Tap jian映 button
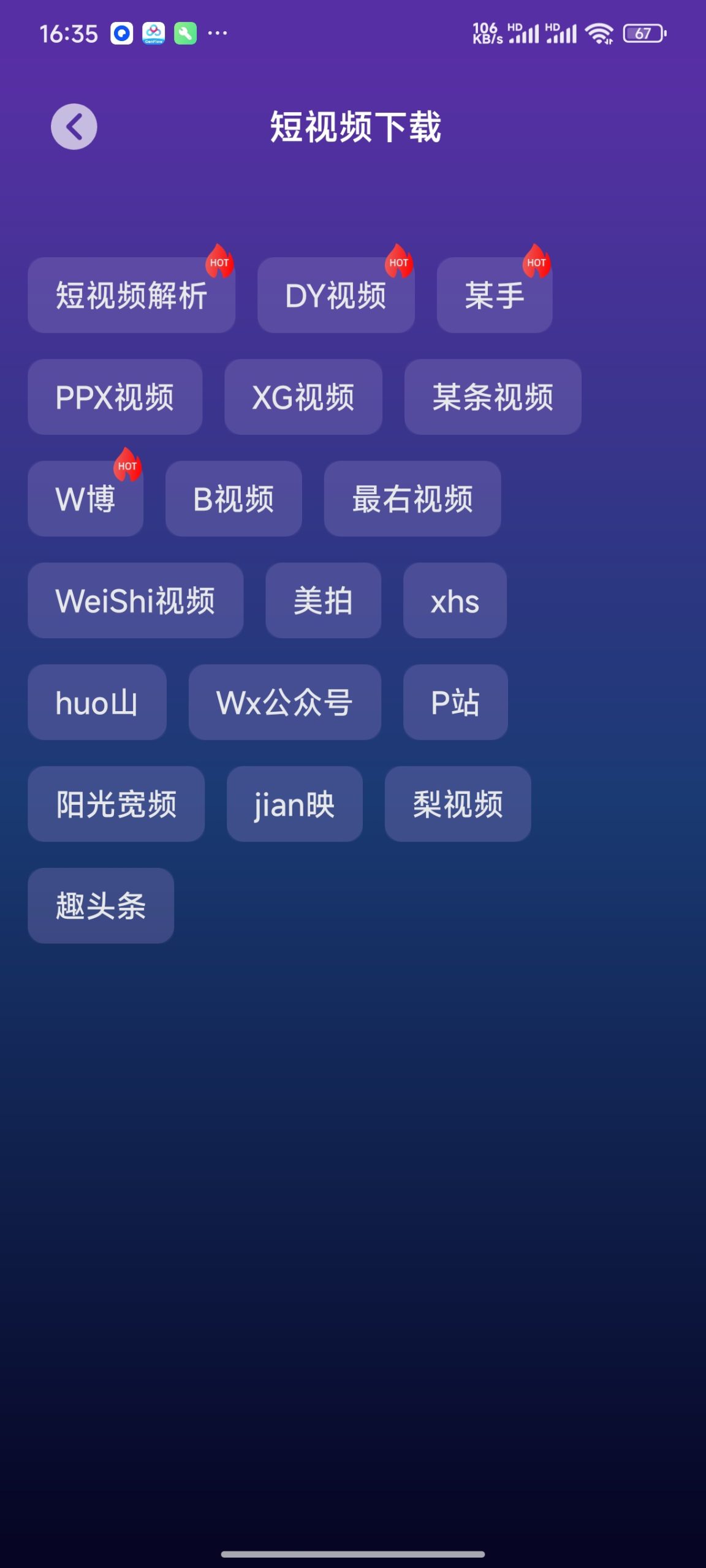Viewport: 706px width, 1568px height. pos(294,804)
